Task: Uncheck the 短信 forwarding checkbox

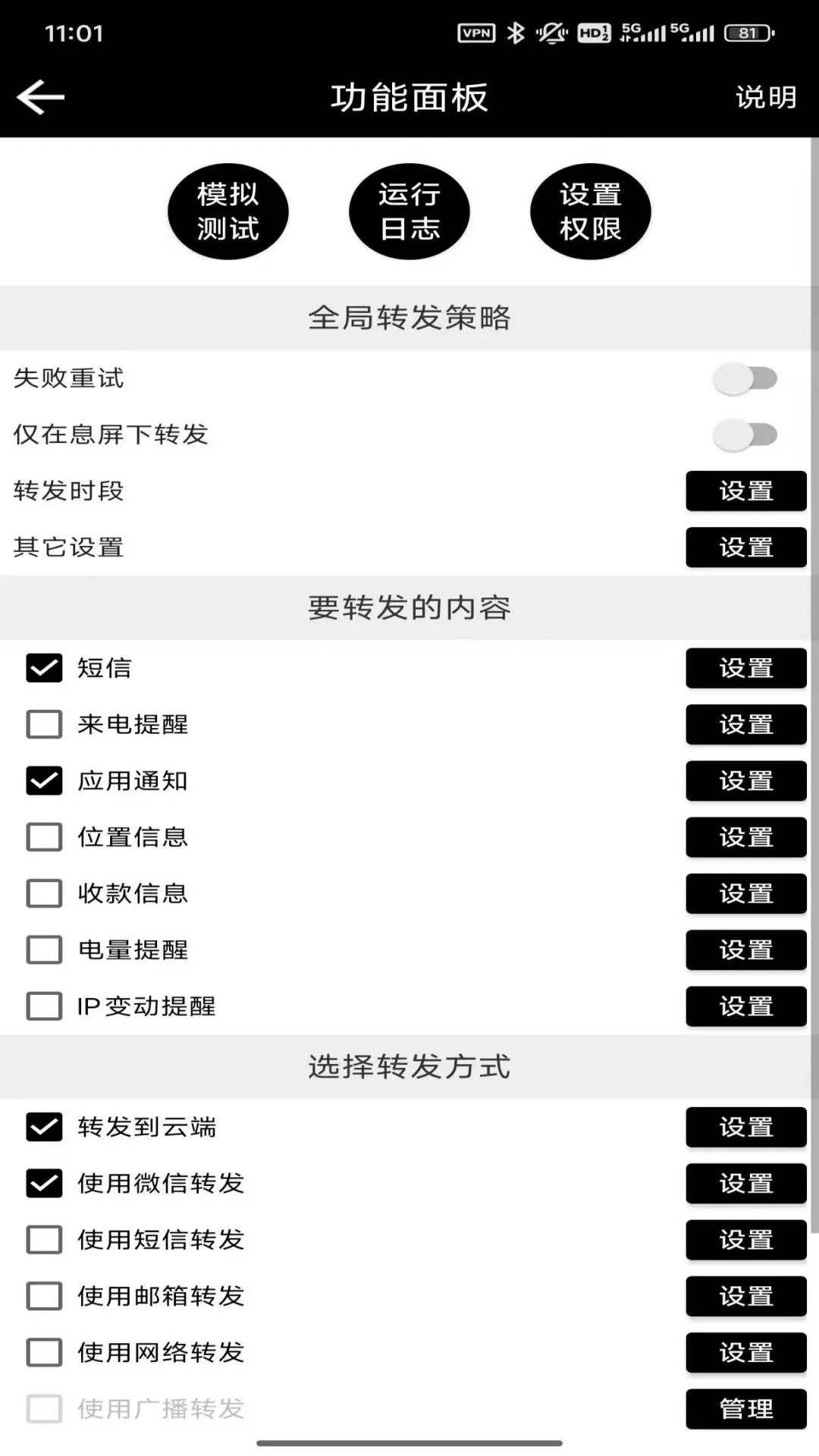Action: click(x=43, y=668)
